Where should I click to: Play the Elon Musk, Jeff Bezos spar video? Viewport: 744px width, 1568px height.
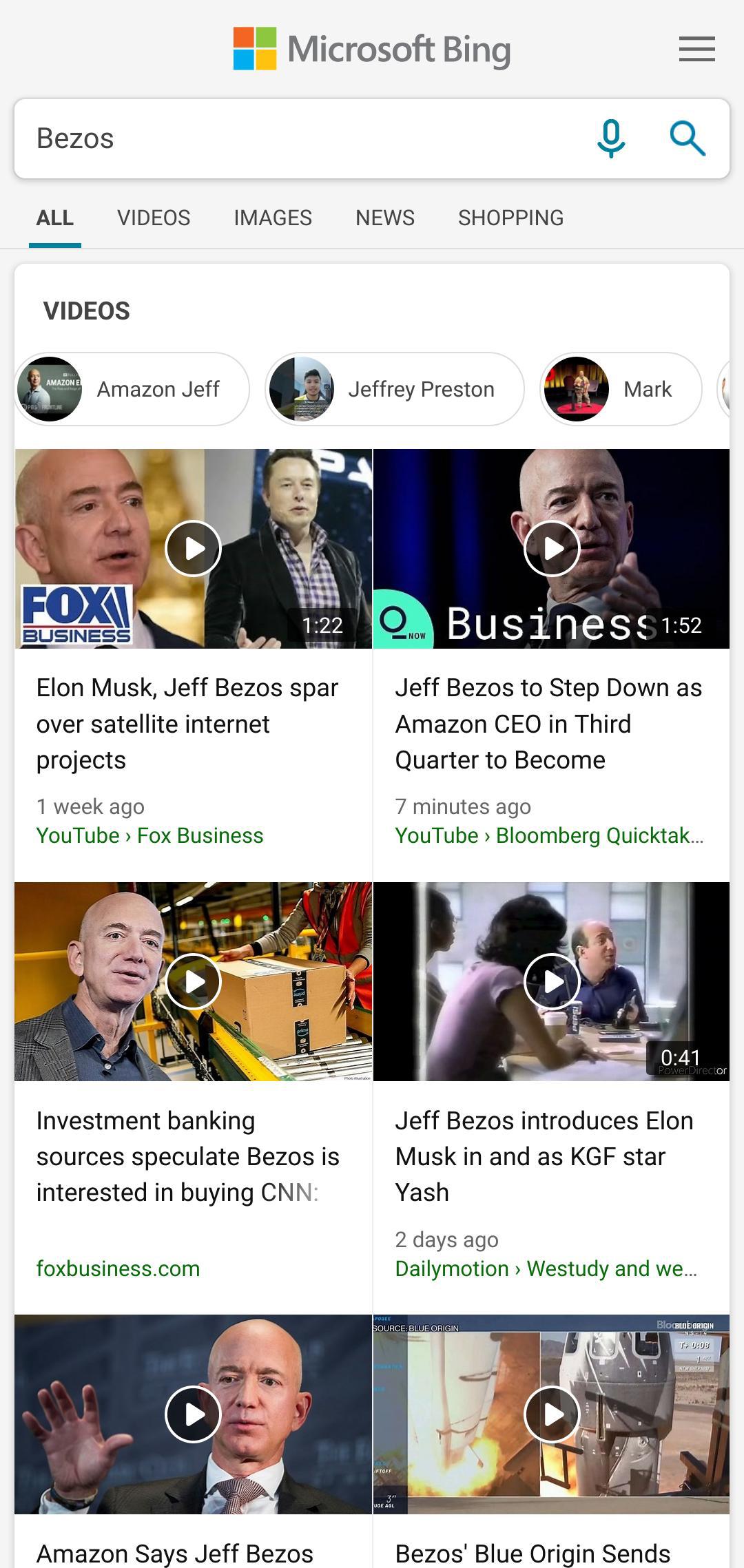[x=194, y=549]
